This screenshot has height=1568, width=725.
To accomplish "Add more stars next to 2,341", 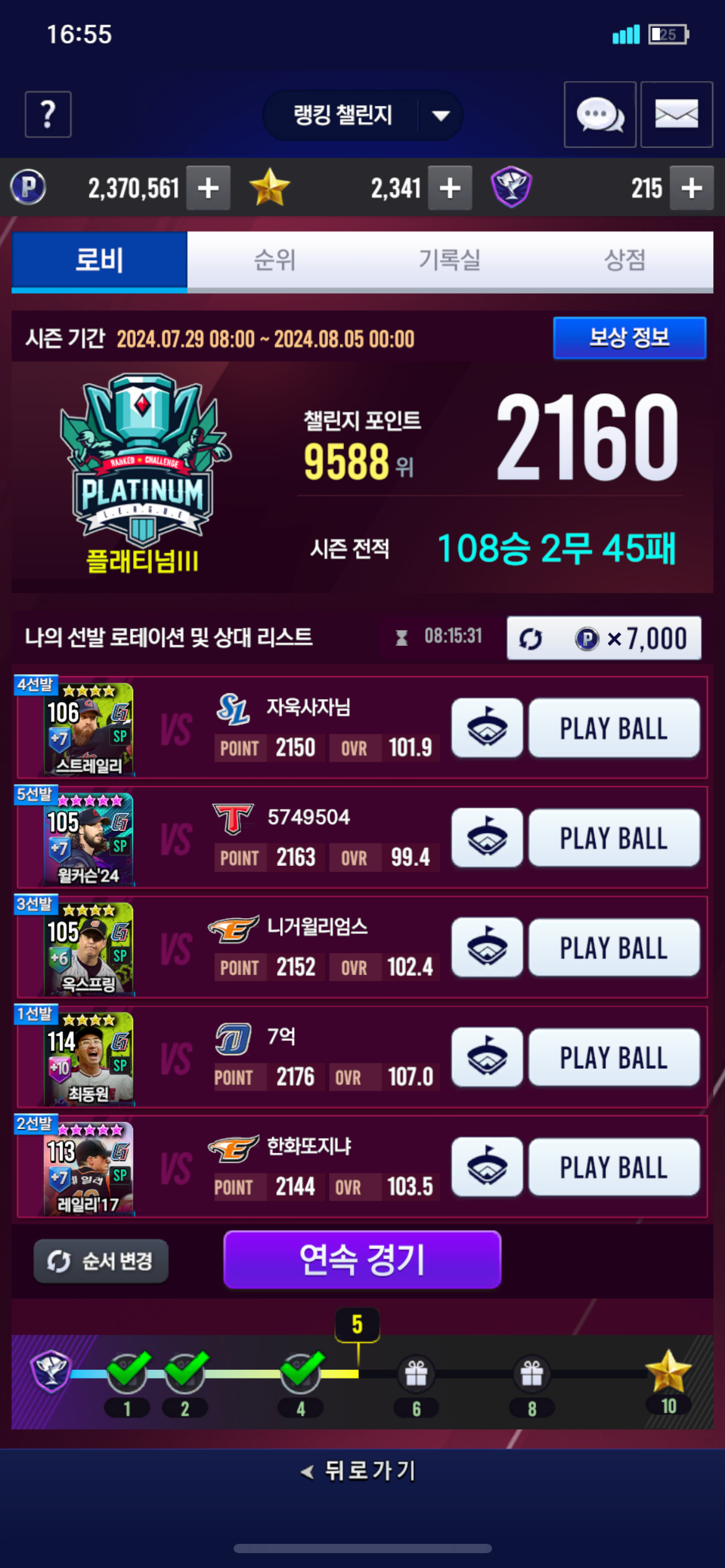I will [x=450, y=188].
